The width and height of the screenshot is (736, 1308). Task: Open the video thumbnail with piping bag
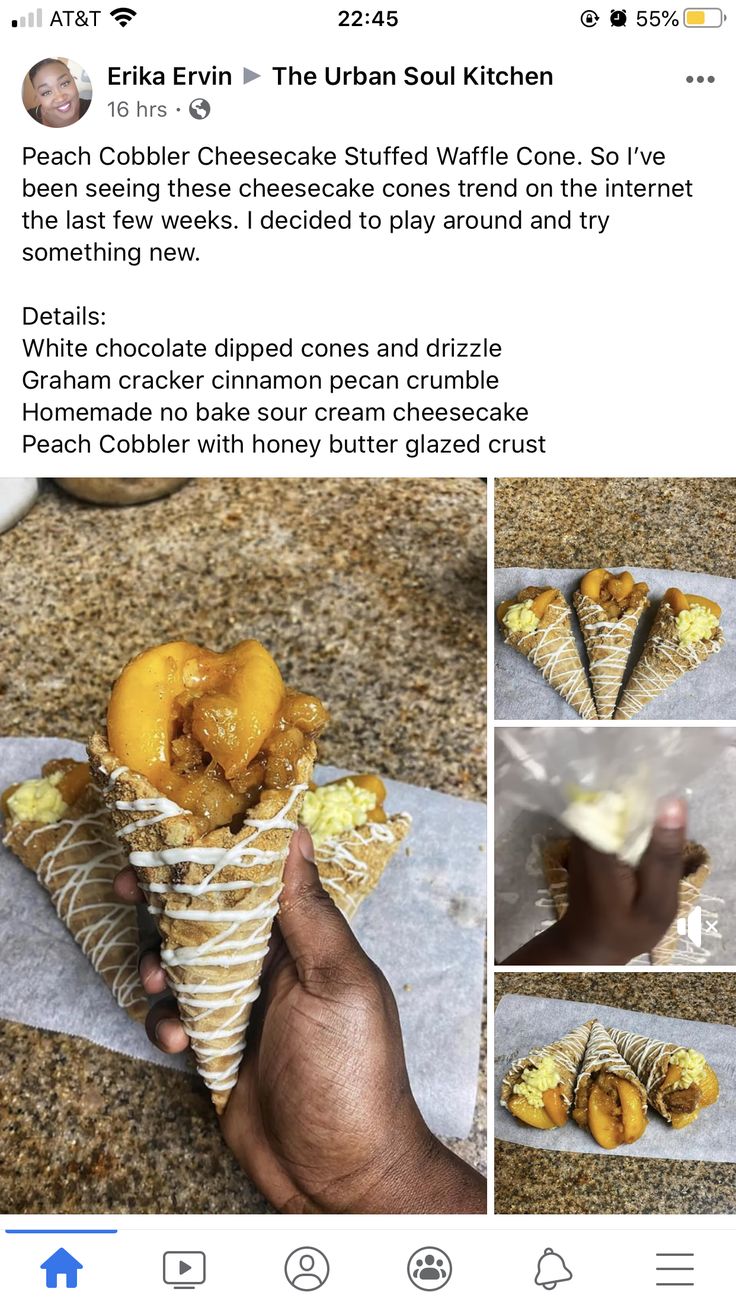(615, 846)
